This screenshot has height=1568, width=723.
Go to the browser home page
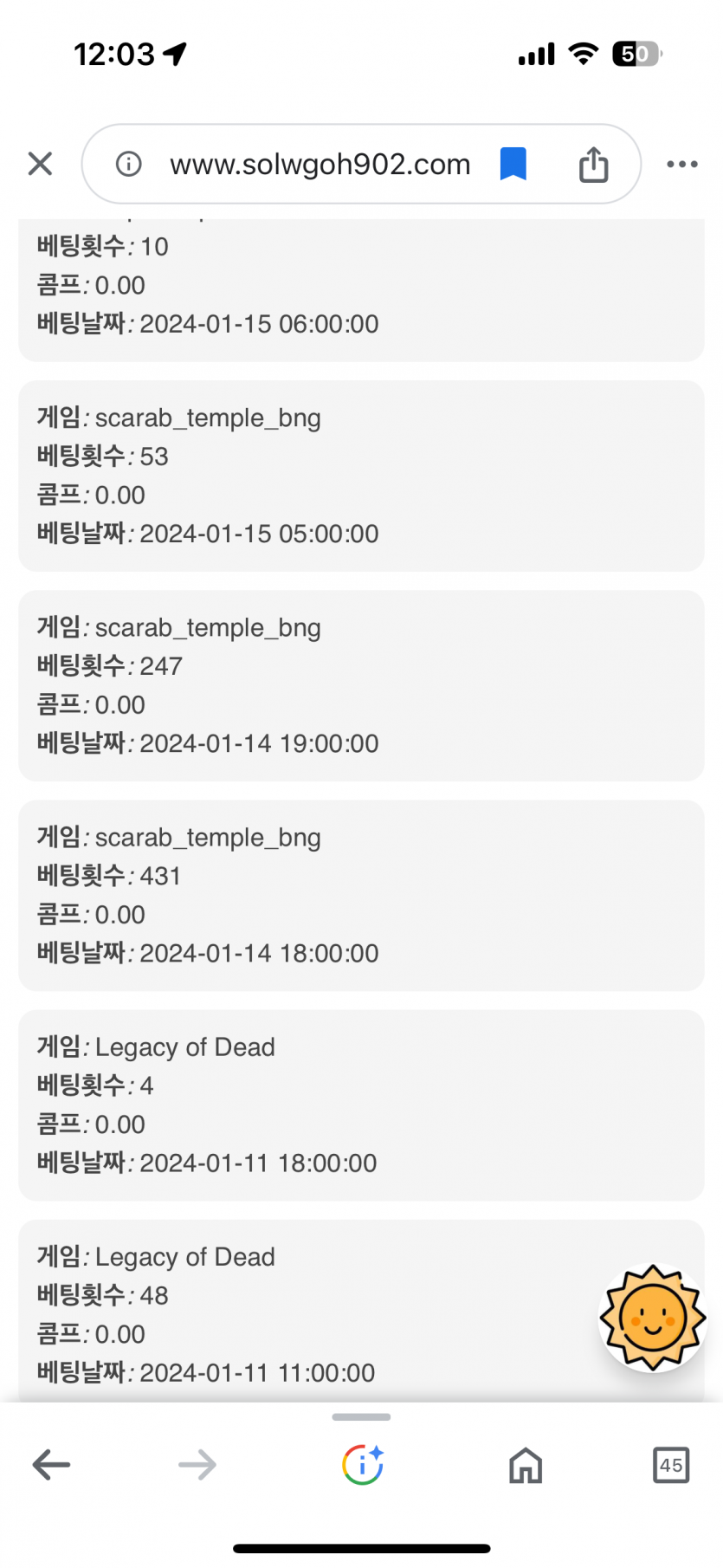(x=526, y=1465)
